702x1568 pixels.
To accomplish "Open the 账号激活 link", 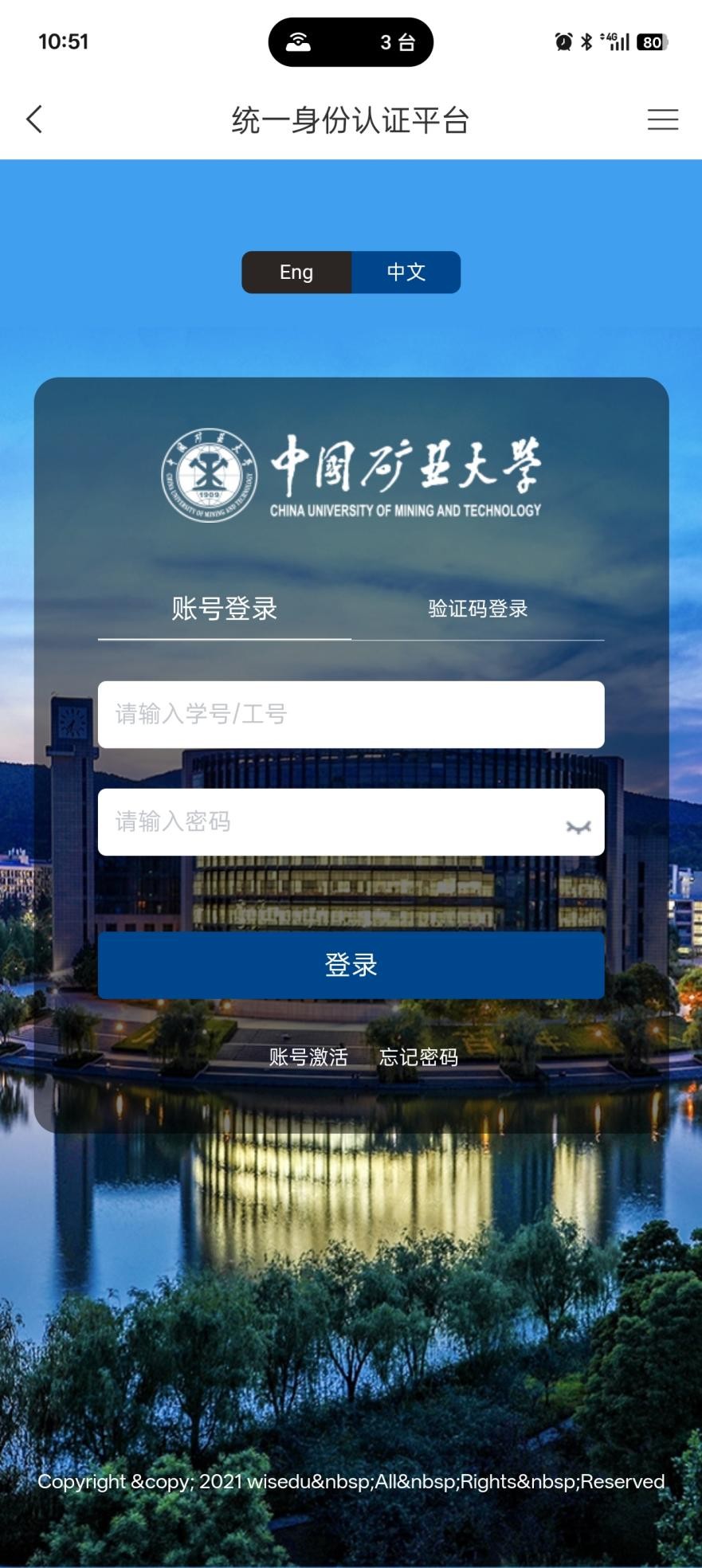I will click(x=308, y=1057).
